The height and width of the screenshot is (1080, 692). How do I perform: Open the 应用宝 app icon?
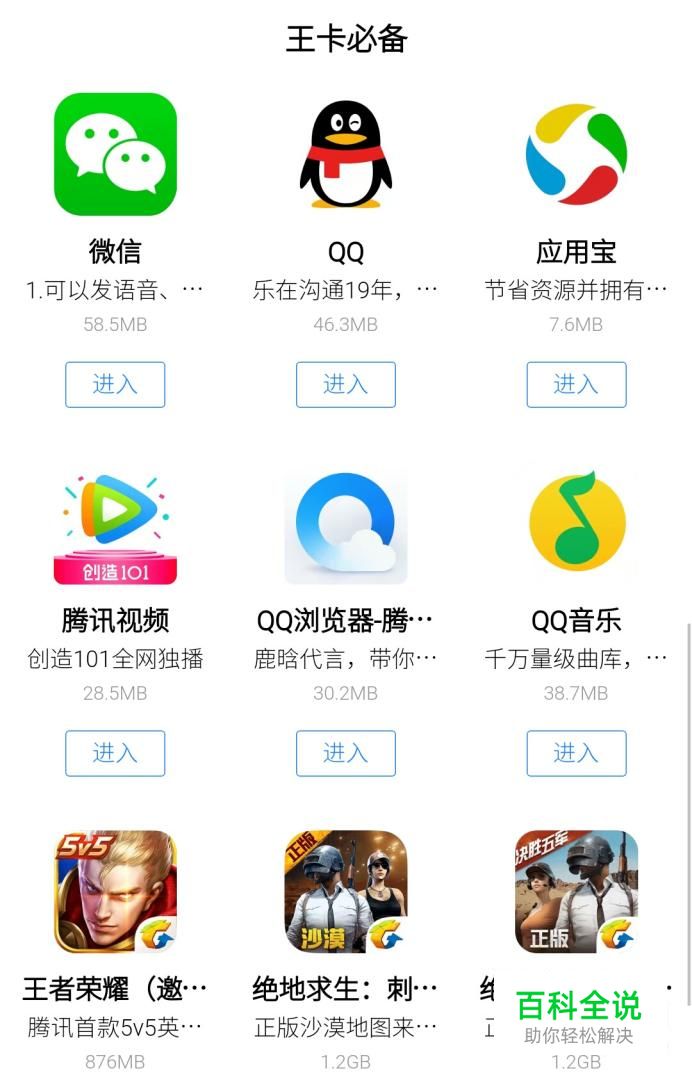(576, 154)
